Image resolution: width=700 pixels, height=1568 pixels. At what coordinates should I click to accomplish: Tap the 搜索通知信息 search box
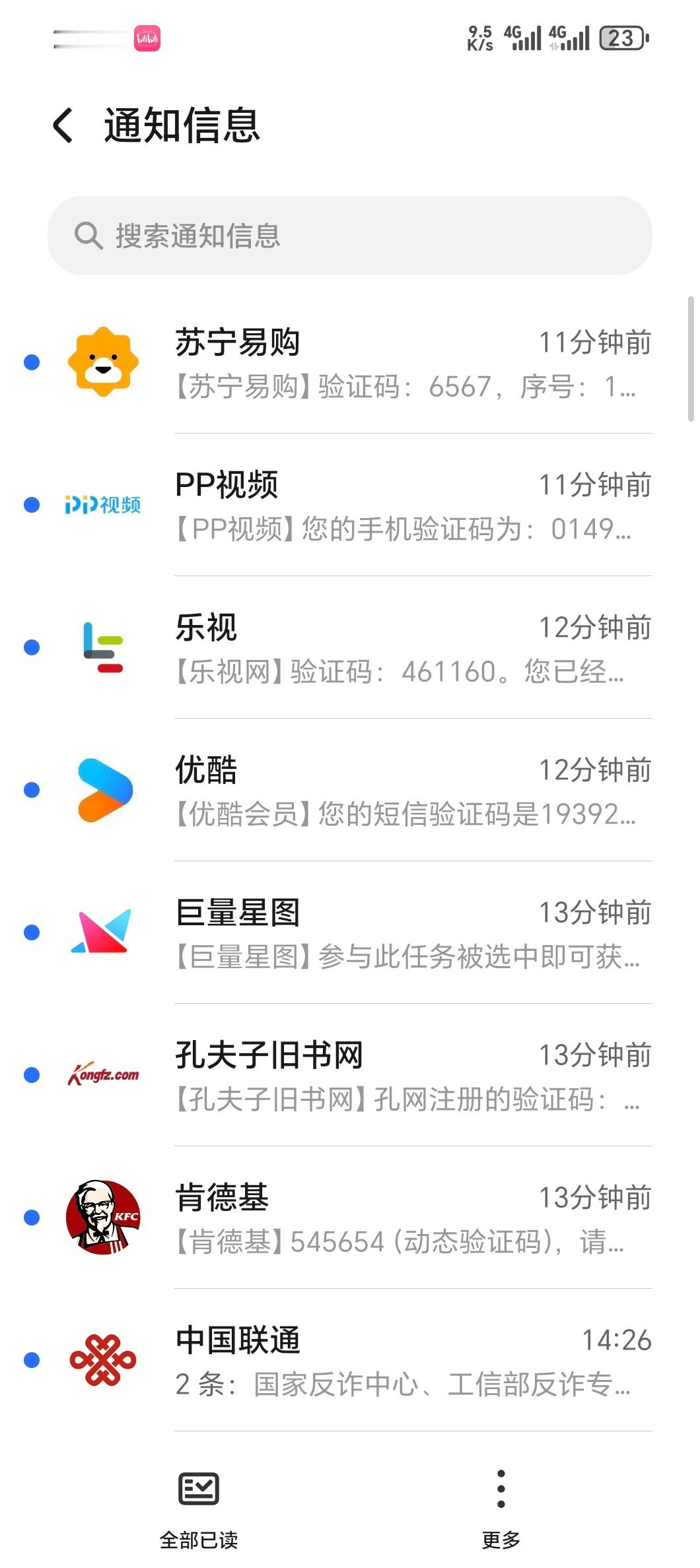pos(350,236)
